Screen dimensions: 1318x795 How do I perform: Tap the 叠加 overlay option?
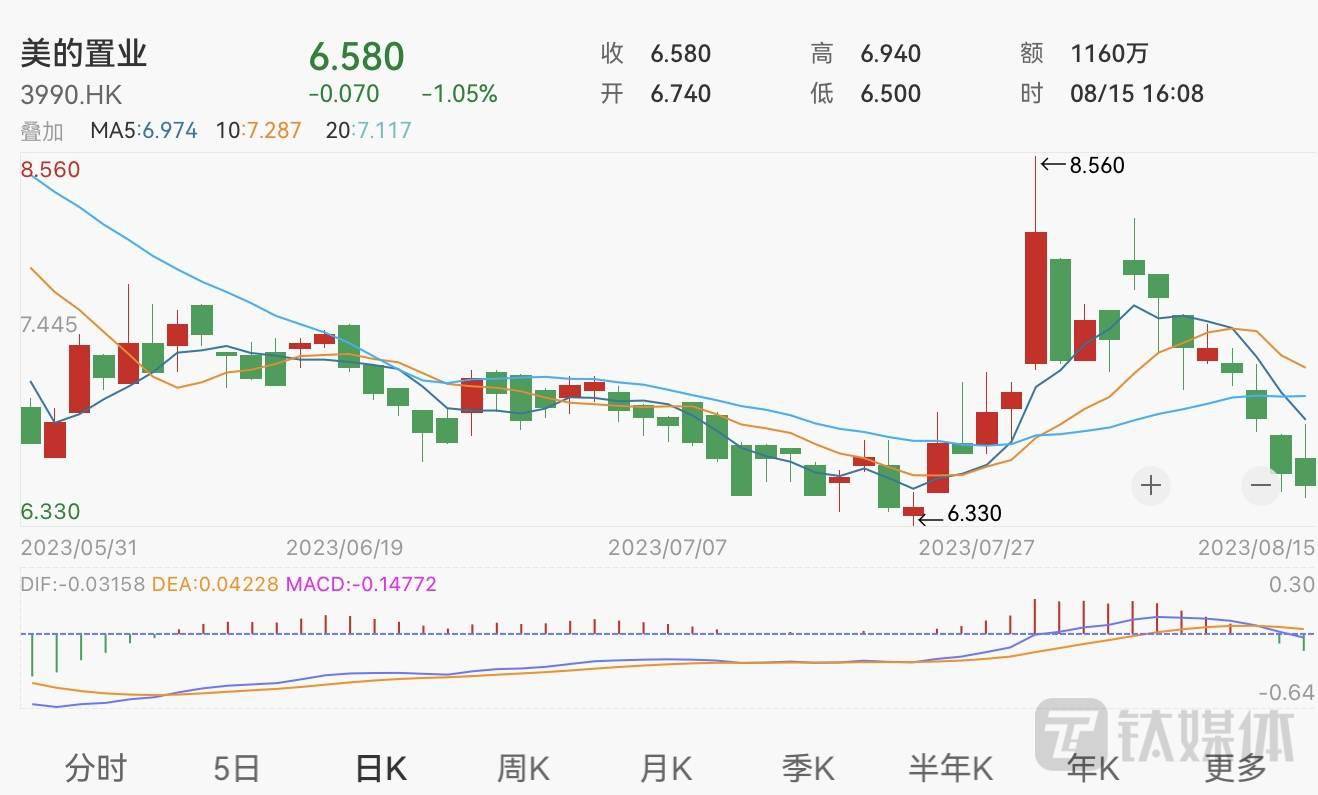(x=42, y=131)
